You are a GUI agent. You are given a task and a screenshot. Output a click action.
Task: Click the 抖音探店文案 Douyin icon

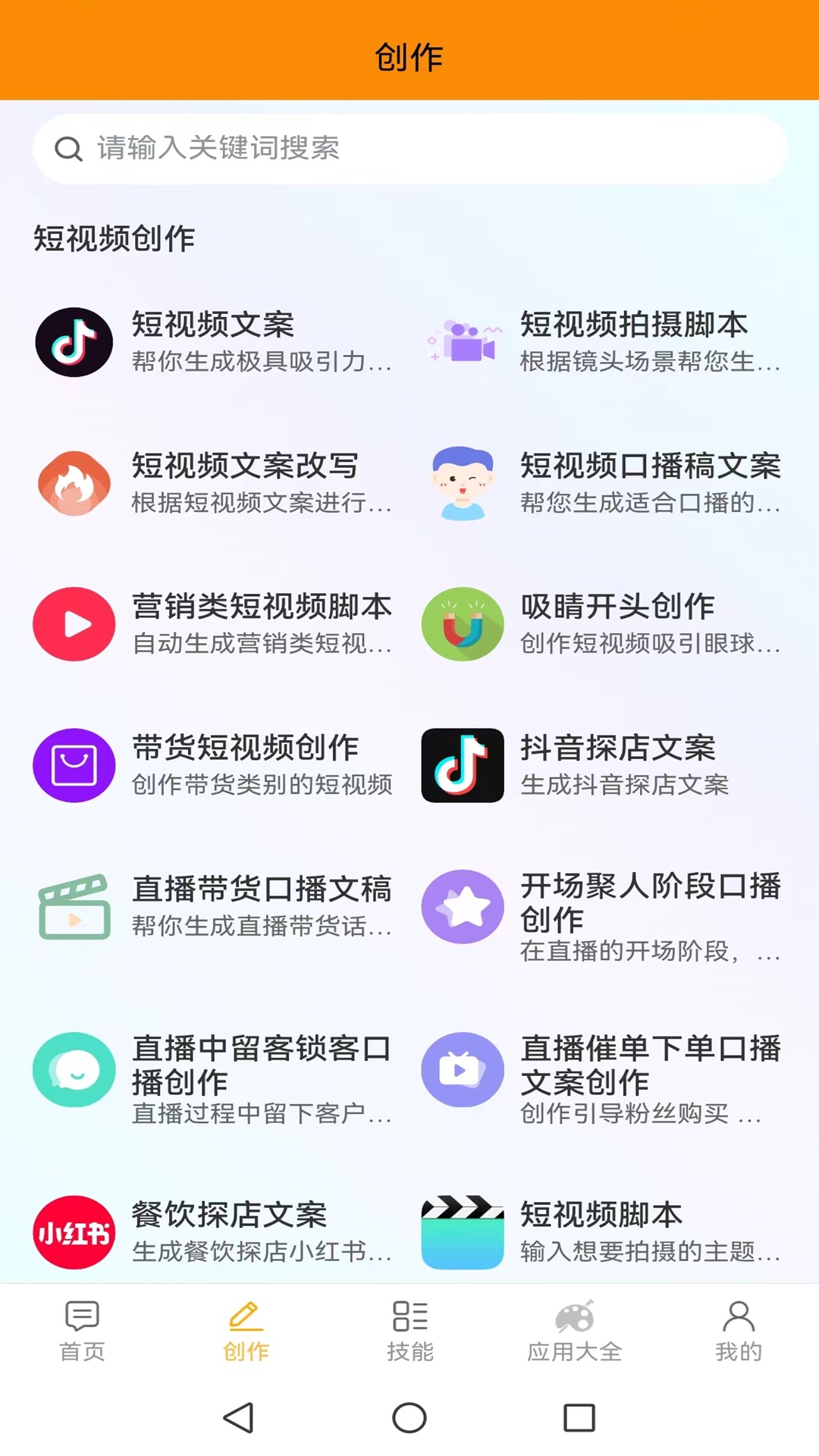[x=463, y=764]
